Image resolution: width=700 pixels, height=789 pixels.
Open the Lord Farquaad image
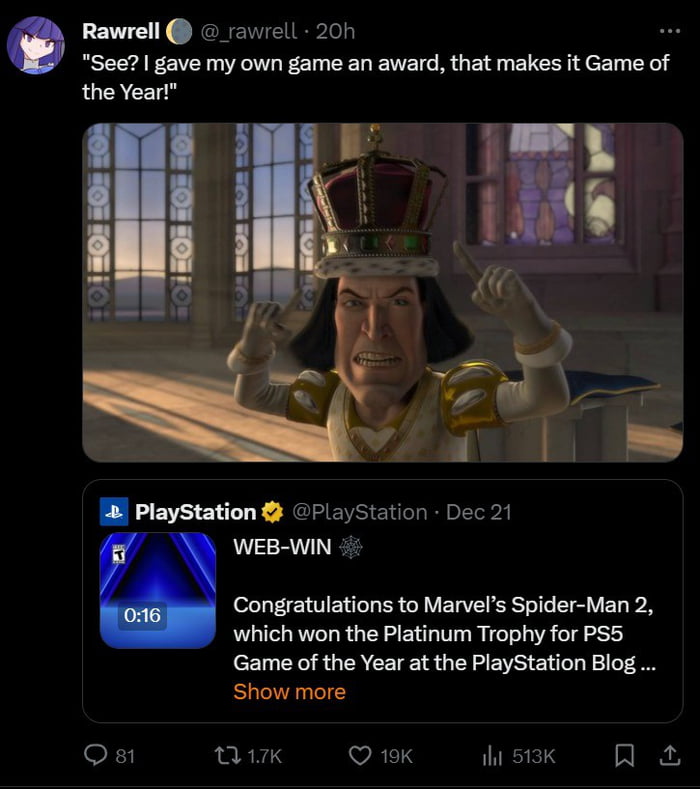(x=382, y=292)
